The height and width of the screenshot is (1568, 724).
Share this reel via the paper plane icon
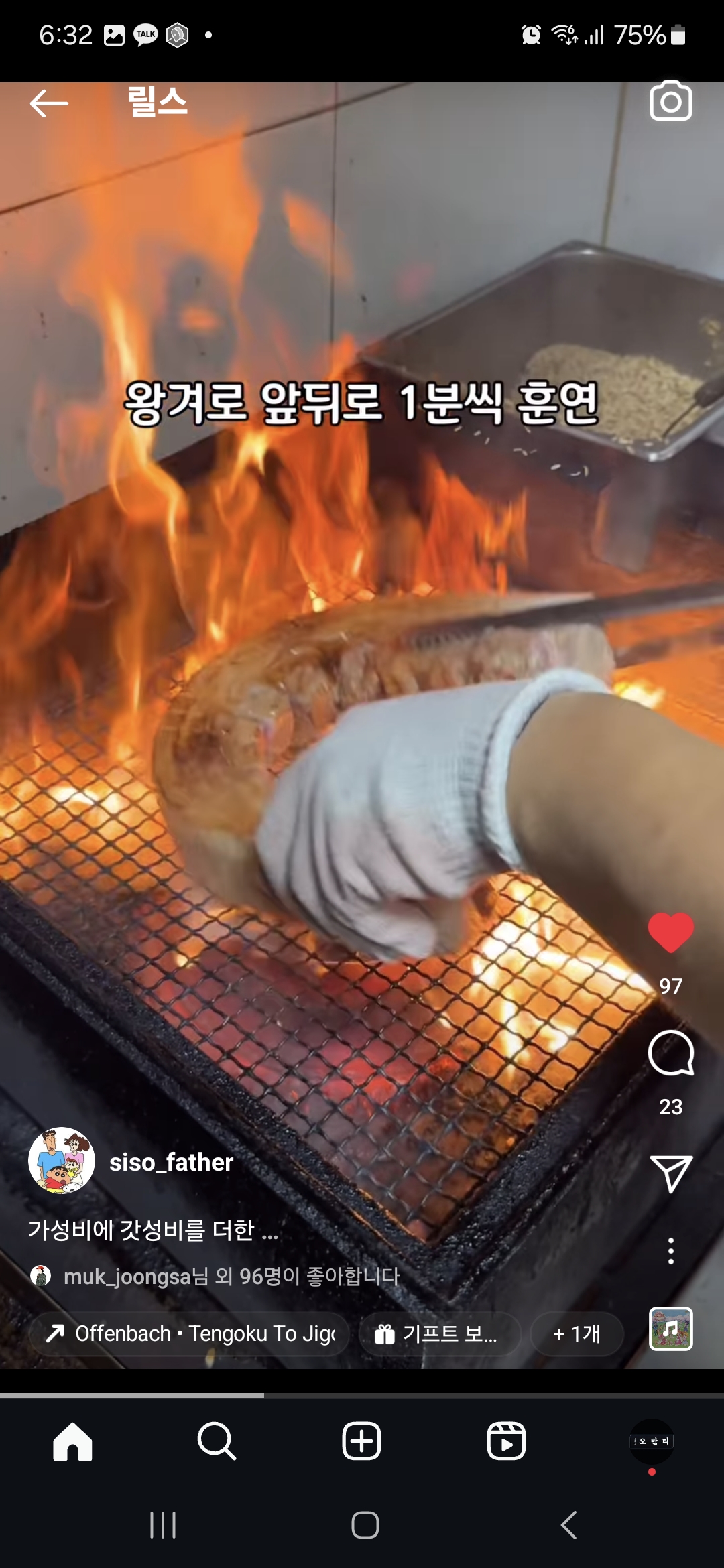[670, 1173]
